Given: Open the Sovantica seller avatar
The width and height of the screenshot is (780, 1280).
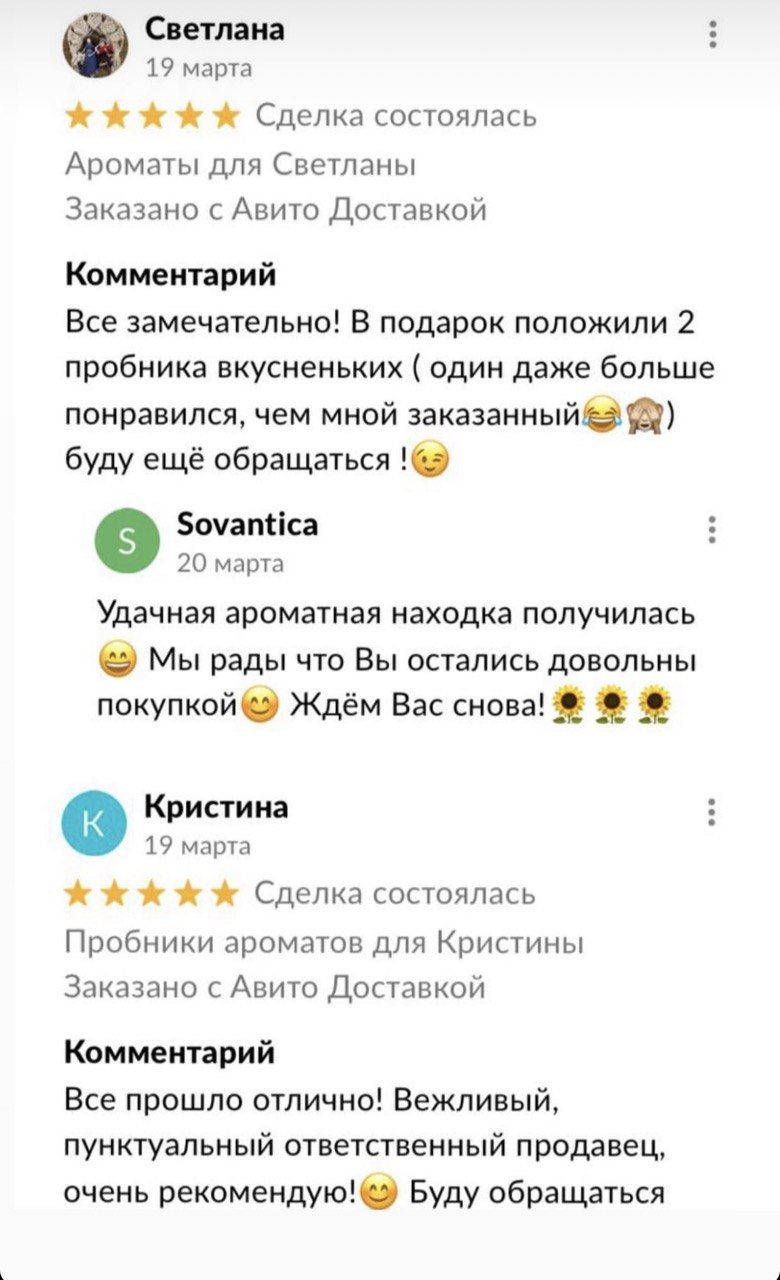Looking at the screenshot, I should coord(127,541).
